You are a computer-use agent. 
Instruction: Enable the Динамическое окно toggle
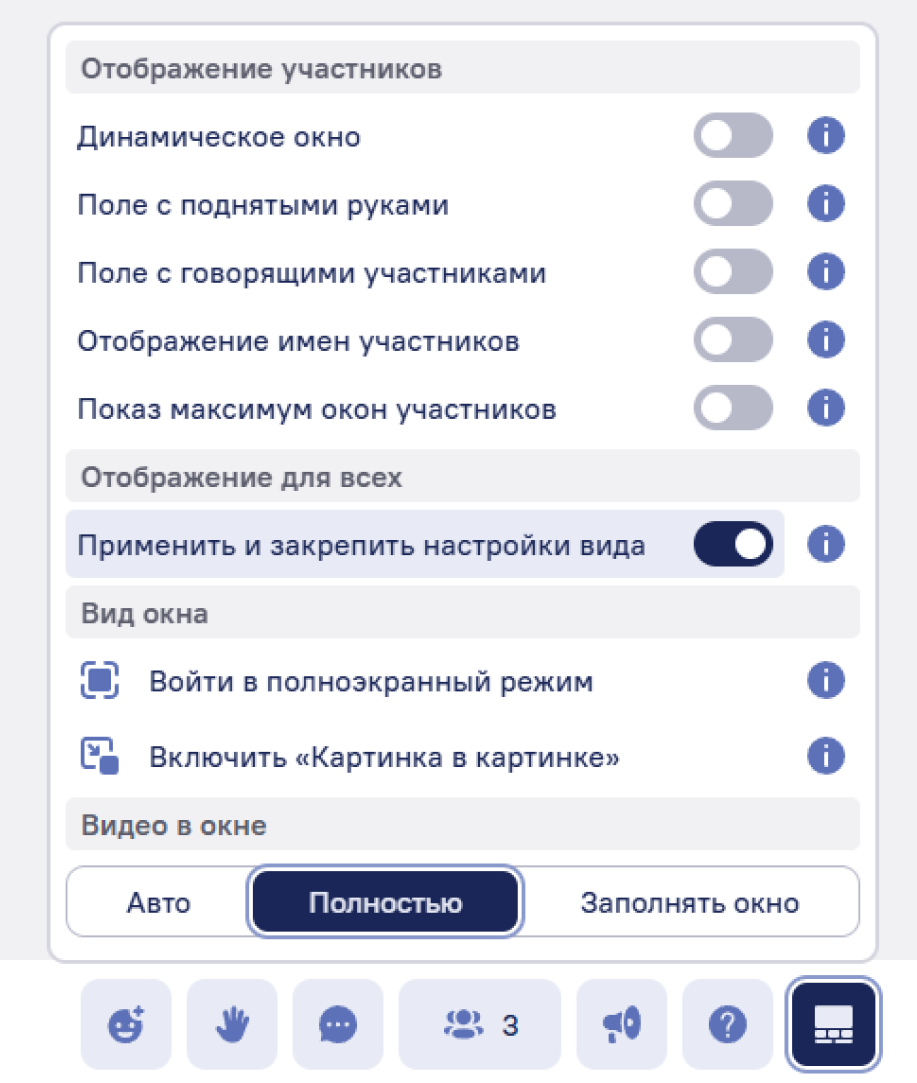tap(733, 136)
